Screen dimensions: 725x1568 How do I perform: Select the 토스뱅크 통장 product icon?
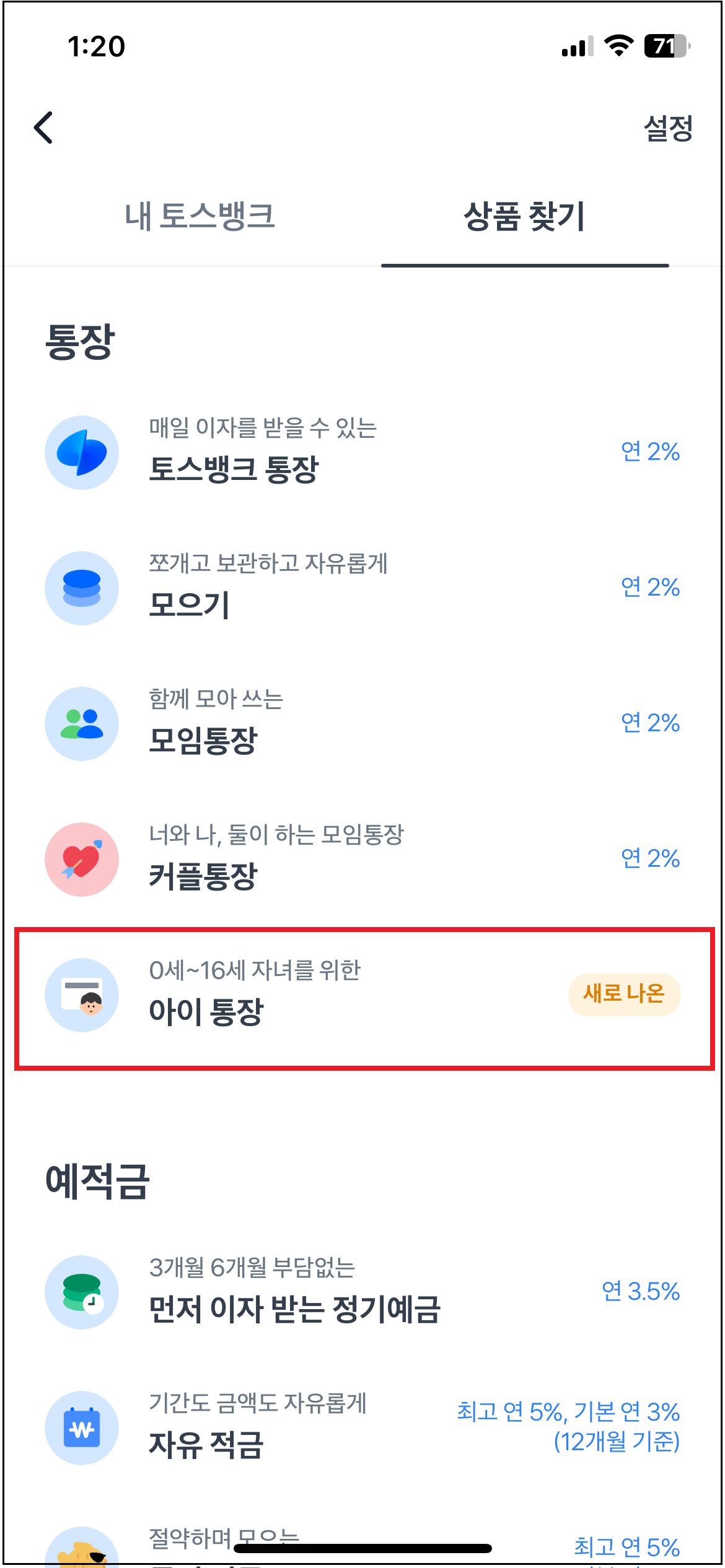click(81, 453)
